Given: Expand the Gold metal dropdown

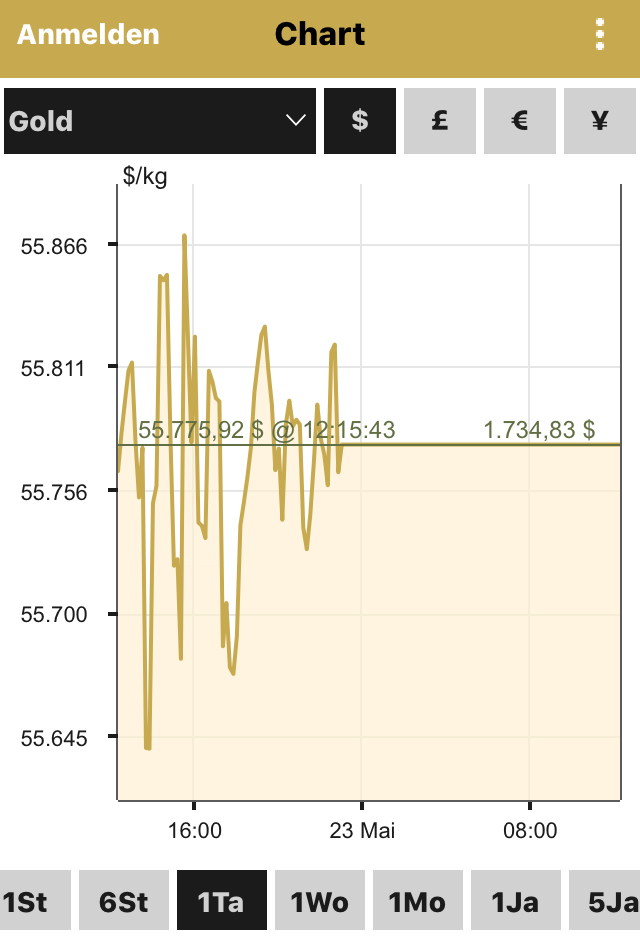Looking at the screenshot, I should (160, 121).
